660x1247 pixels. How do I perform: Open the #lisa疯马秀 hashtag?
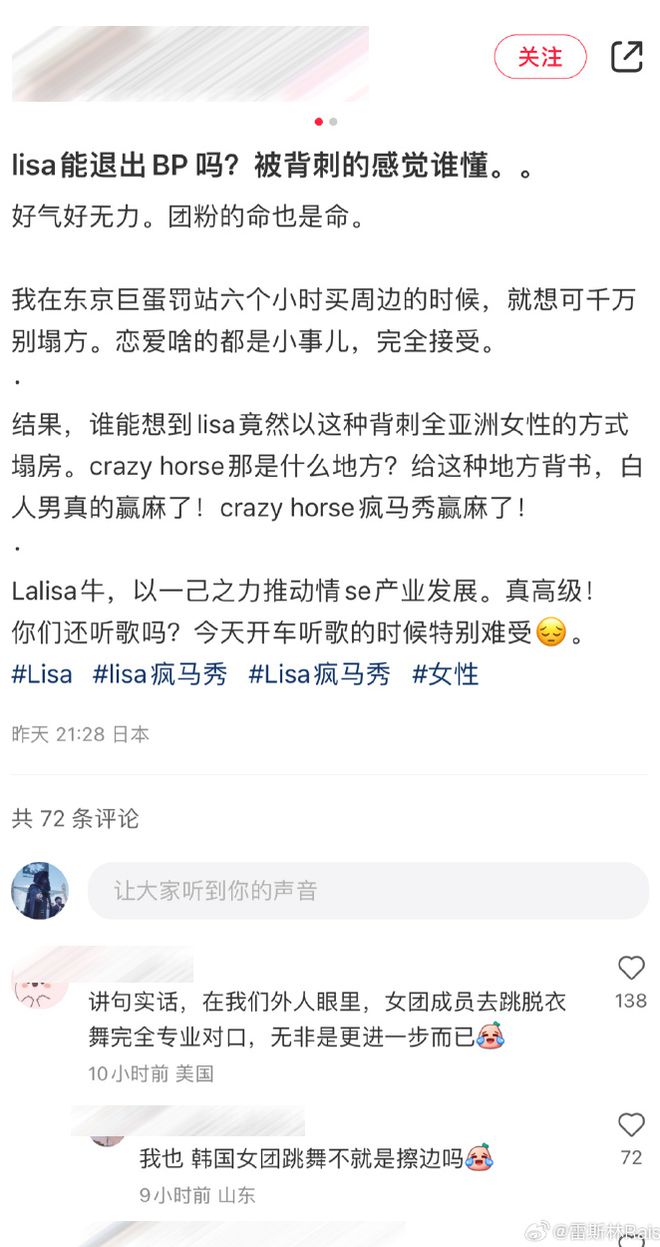pos(160,674)
